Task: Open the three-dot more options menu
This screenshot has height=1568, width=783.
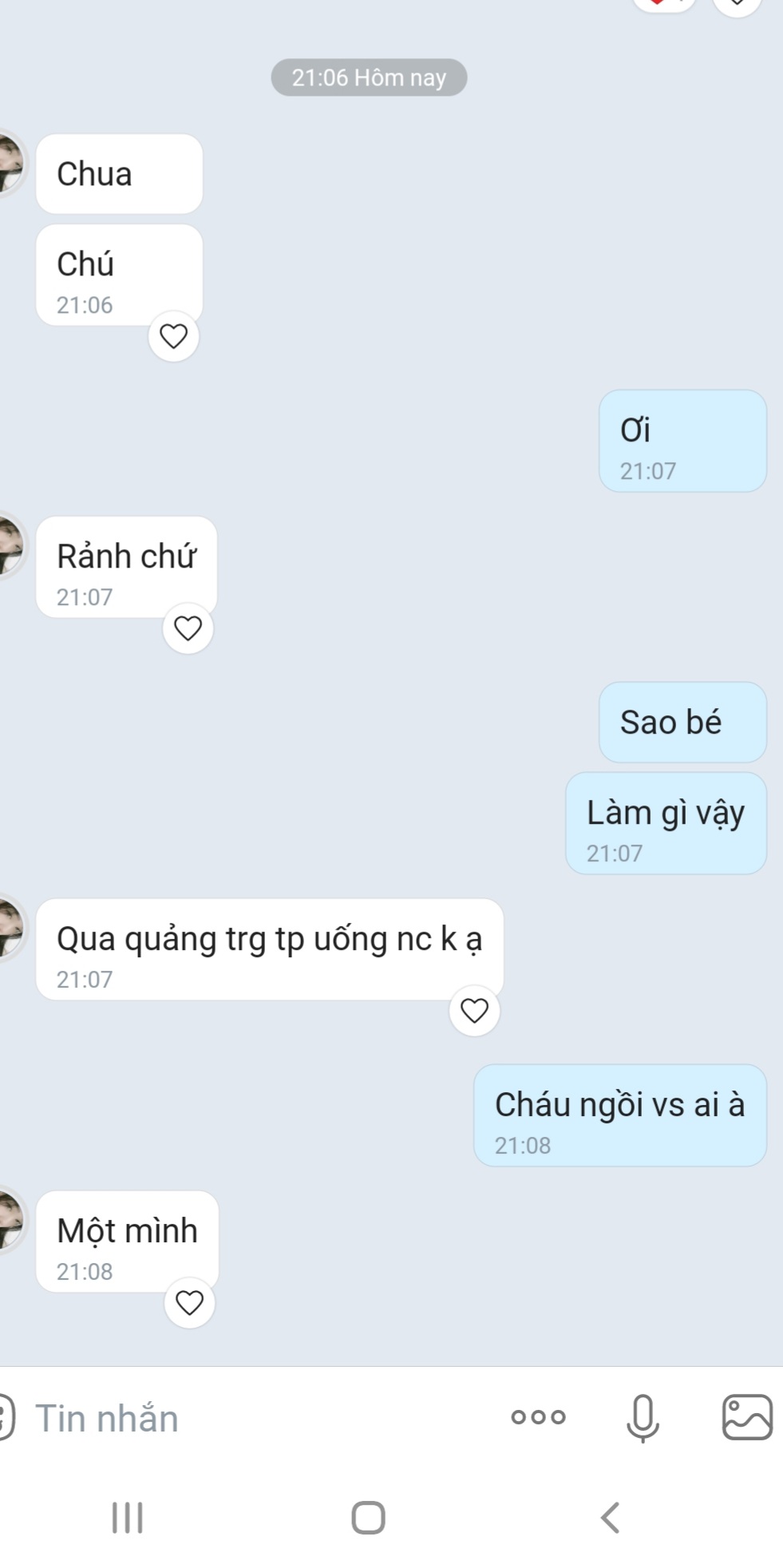Action: [538, 1417]
